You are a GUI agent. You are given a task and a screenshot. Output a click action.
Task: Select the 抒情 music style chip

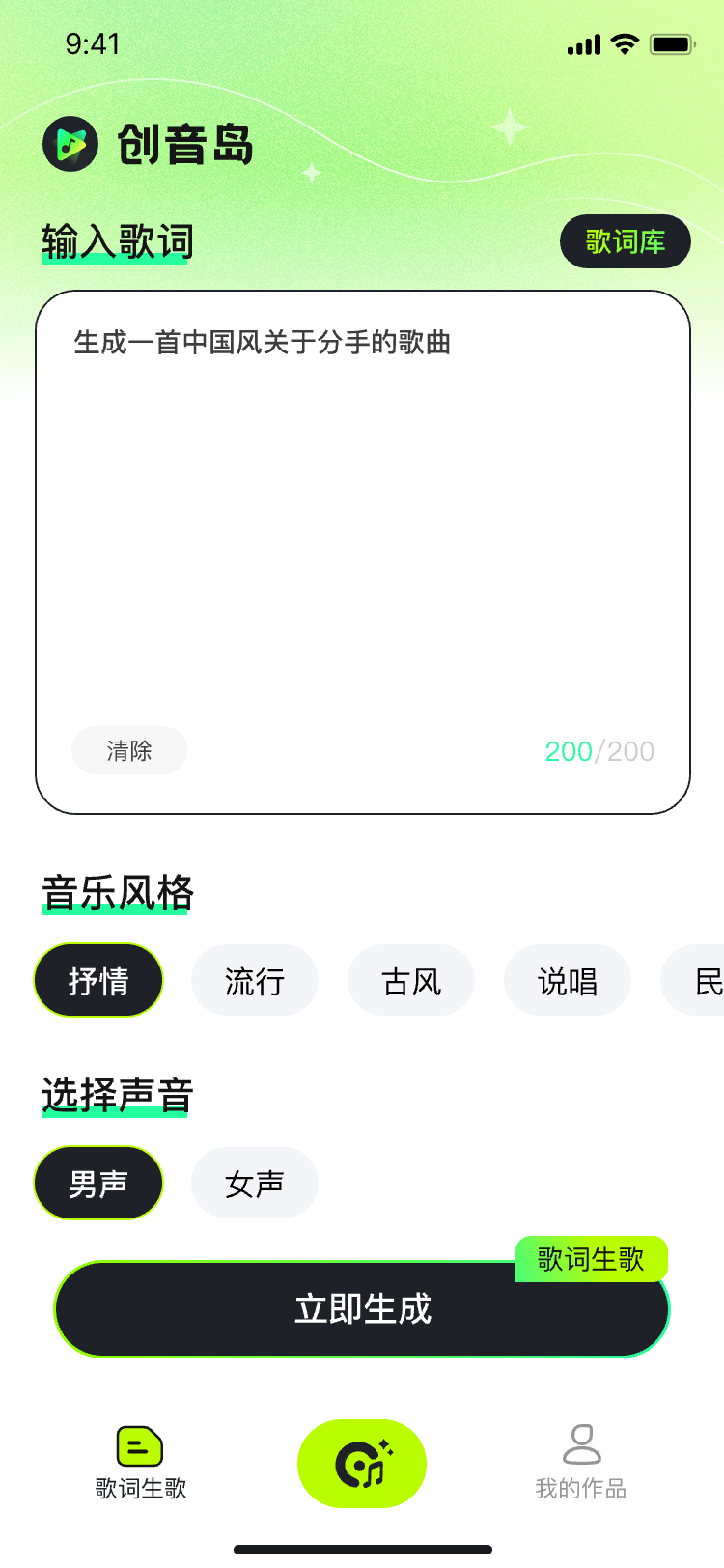(98, 981)
